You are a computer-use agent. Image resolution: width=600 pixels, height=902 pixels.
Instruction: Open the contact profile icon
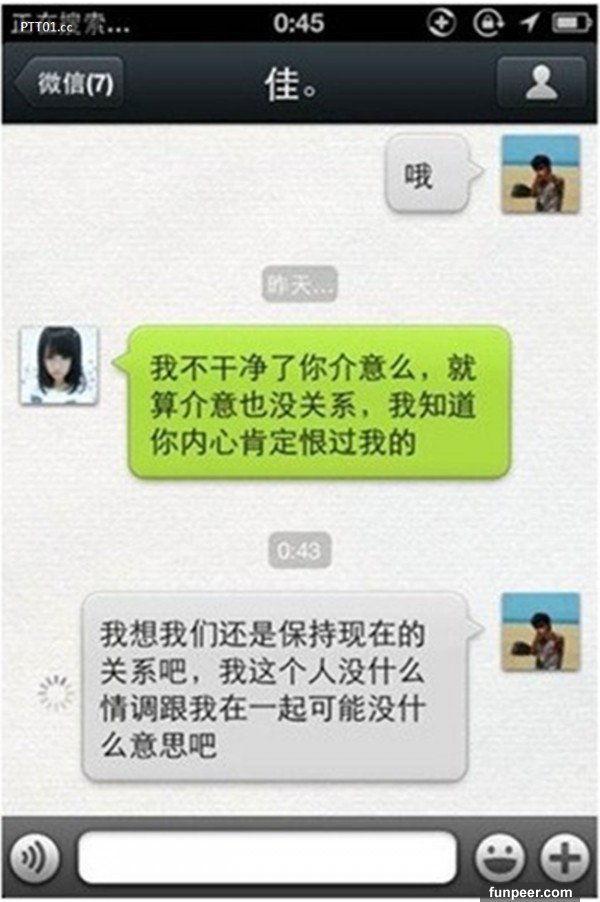point(541,85)
